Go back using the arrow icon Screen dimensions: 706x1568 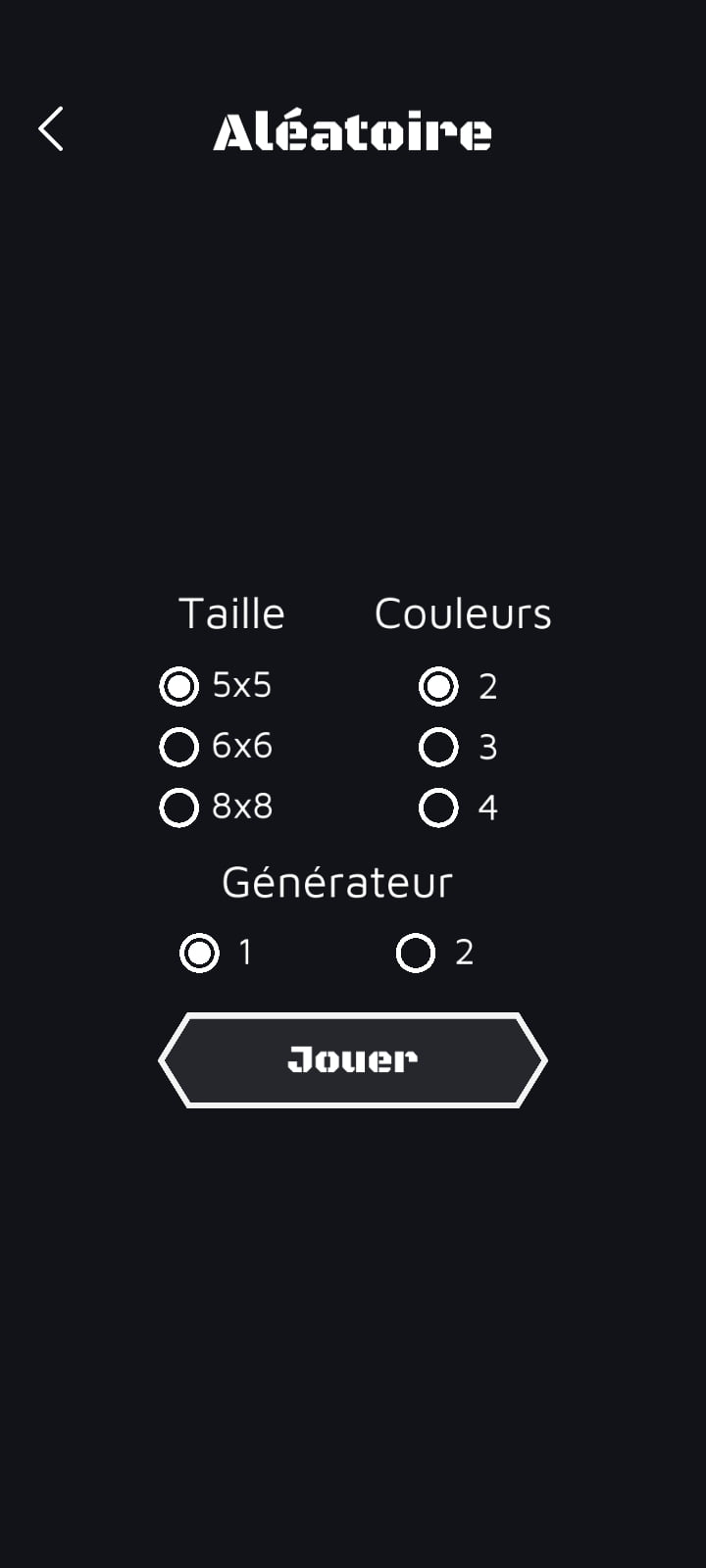(x=51, y=129)
